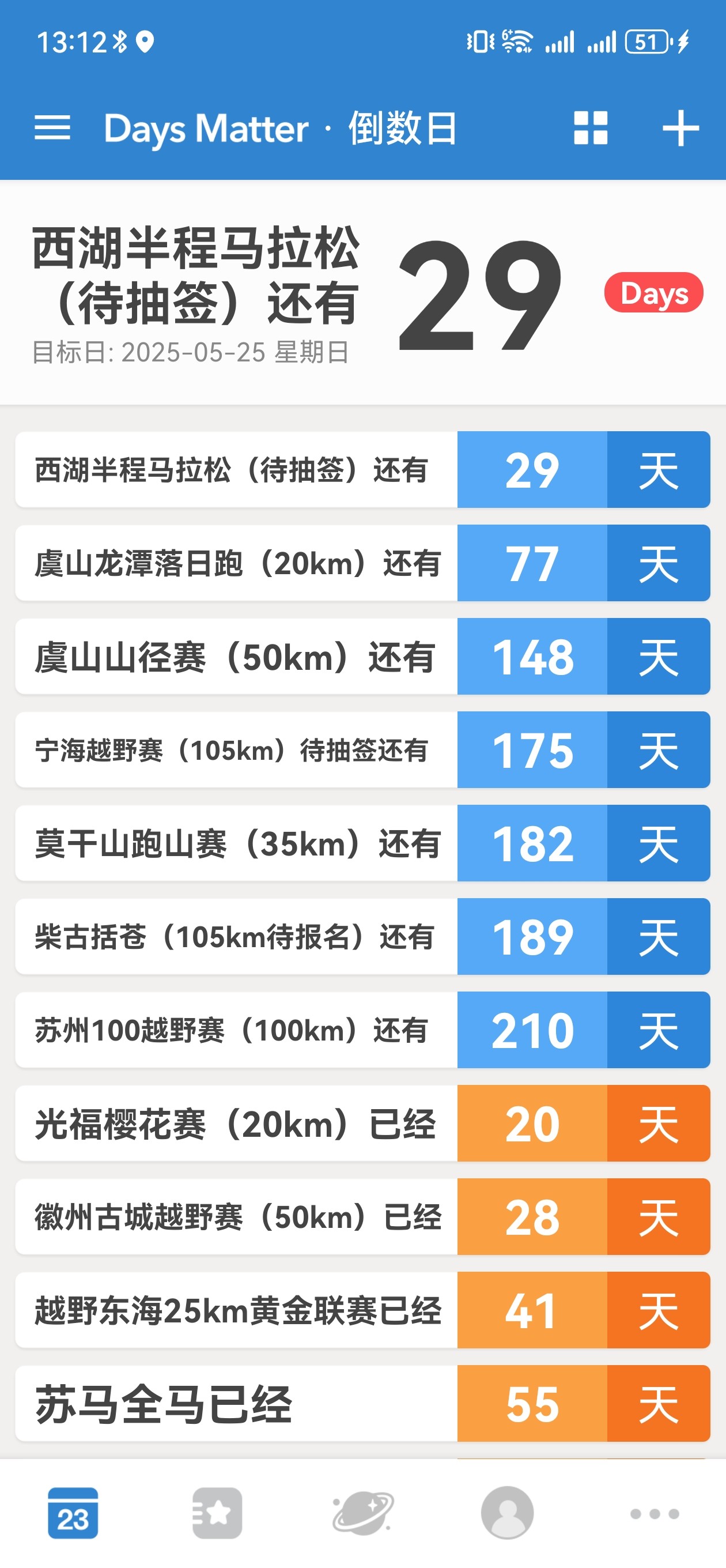This screenshot has height=1568, width=726.
Task: Open 越野东海25km黄金联赛 event
Action: point(362,1310)
